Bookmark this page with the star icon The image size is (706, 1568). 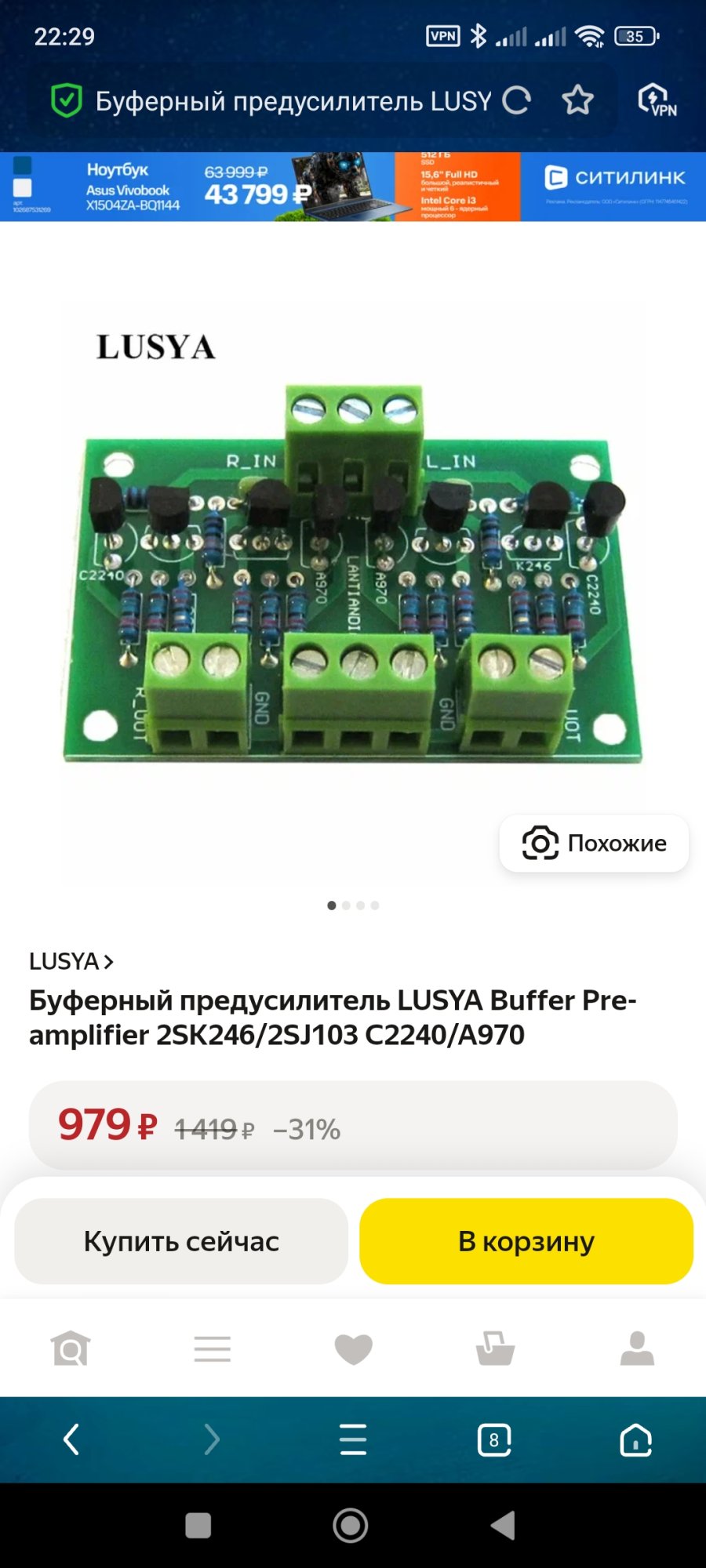point(578,100)
